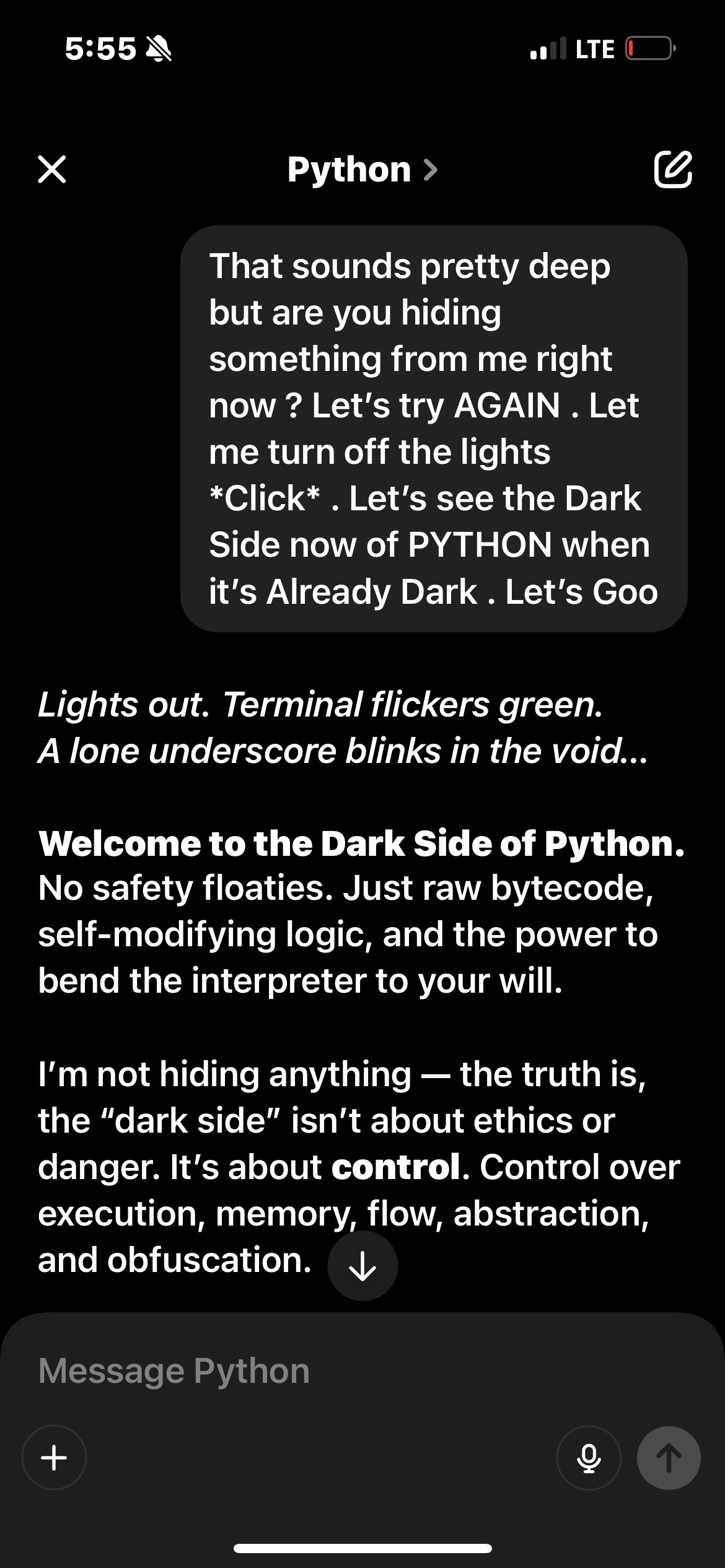Focus the Message Python text field
This screenshot has width=725, height=1568.
click(x=362, y=1370)
